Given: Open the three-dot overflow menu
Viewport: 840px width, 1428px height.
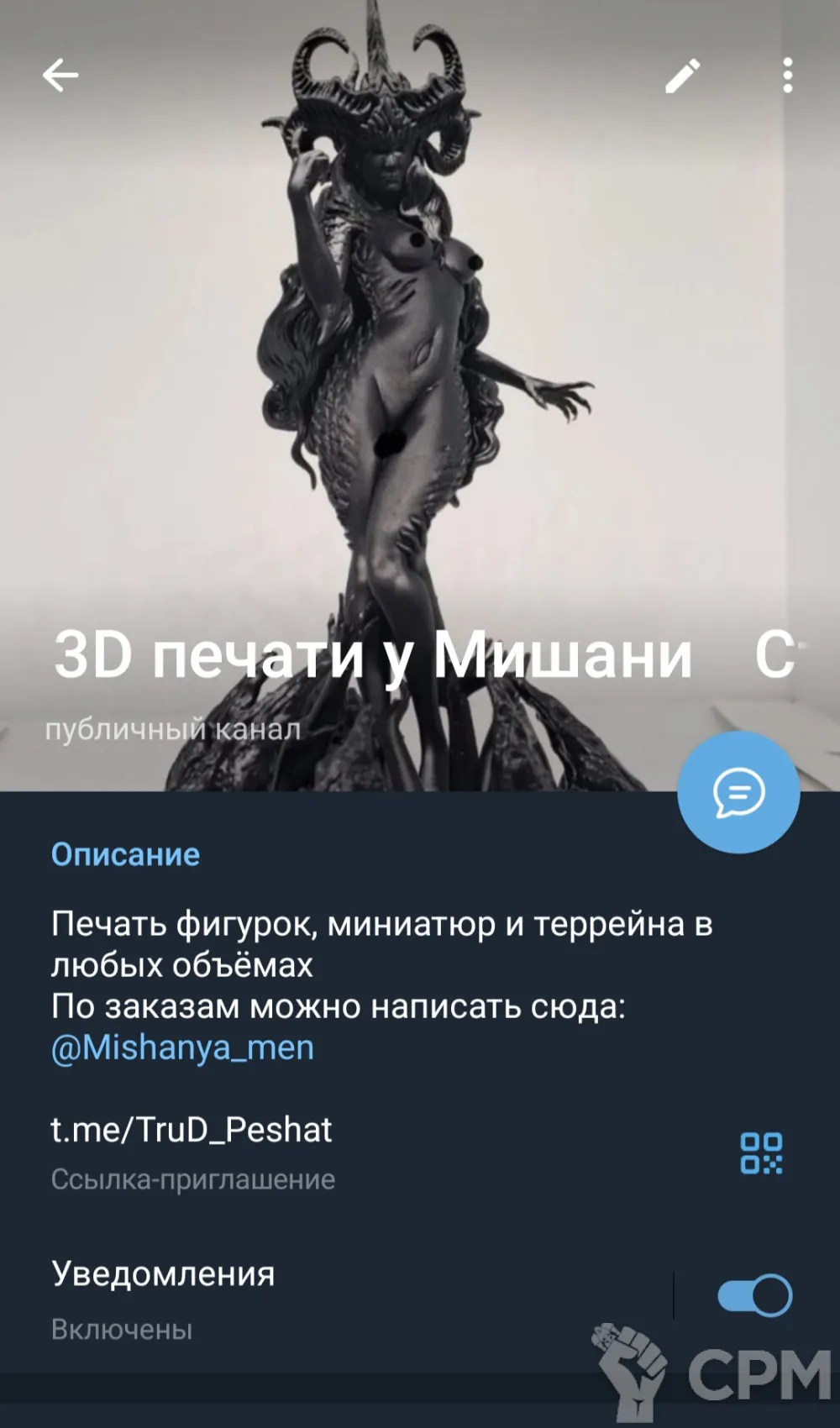Looking at the screenshot, I should click(x=787, y=76).
